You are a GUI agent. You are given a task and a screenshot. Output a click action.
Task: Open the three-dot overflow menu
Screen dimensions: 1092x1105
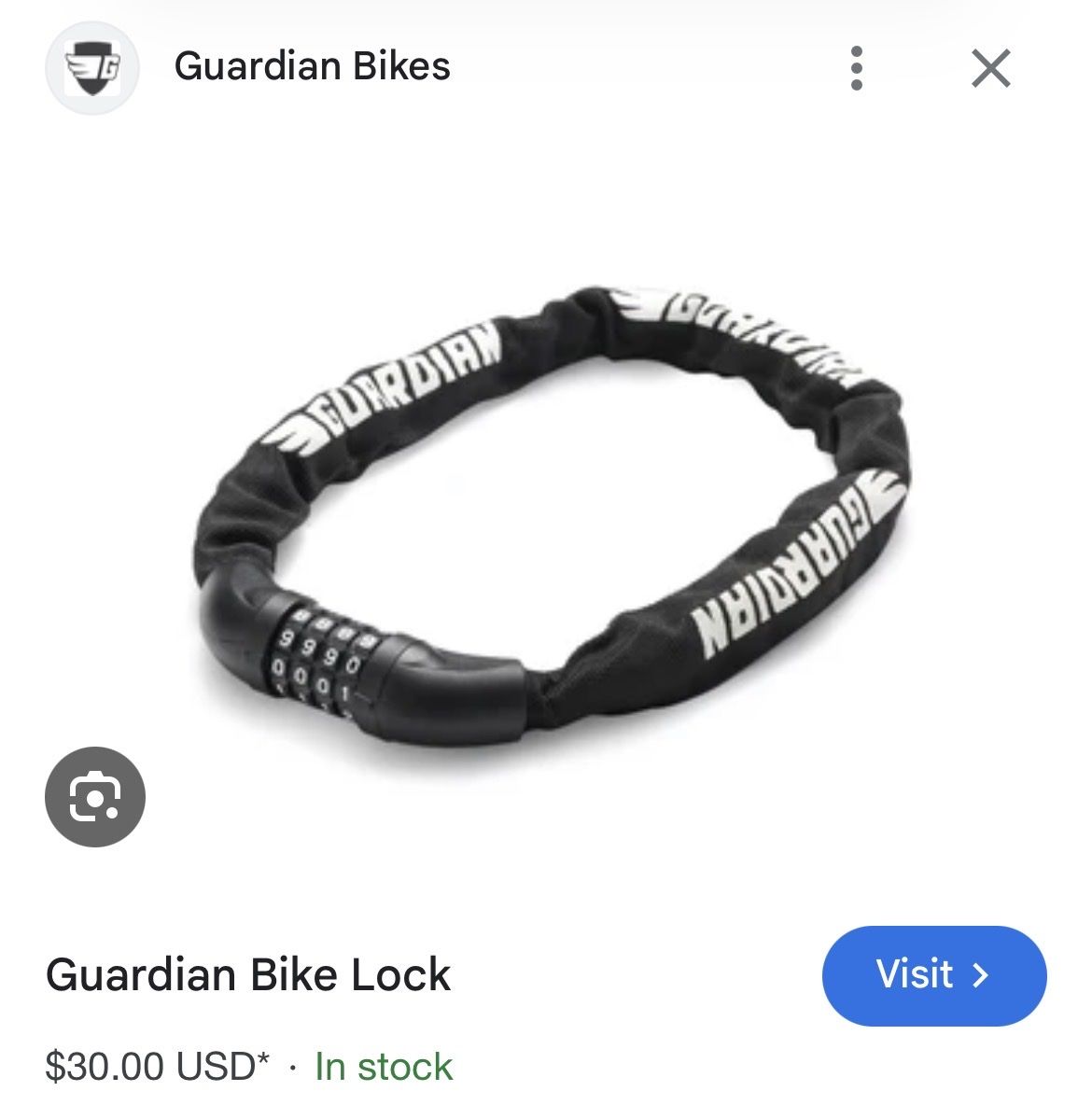[x=856, y=68]
